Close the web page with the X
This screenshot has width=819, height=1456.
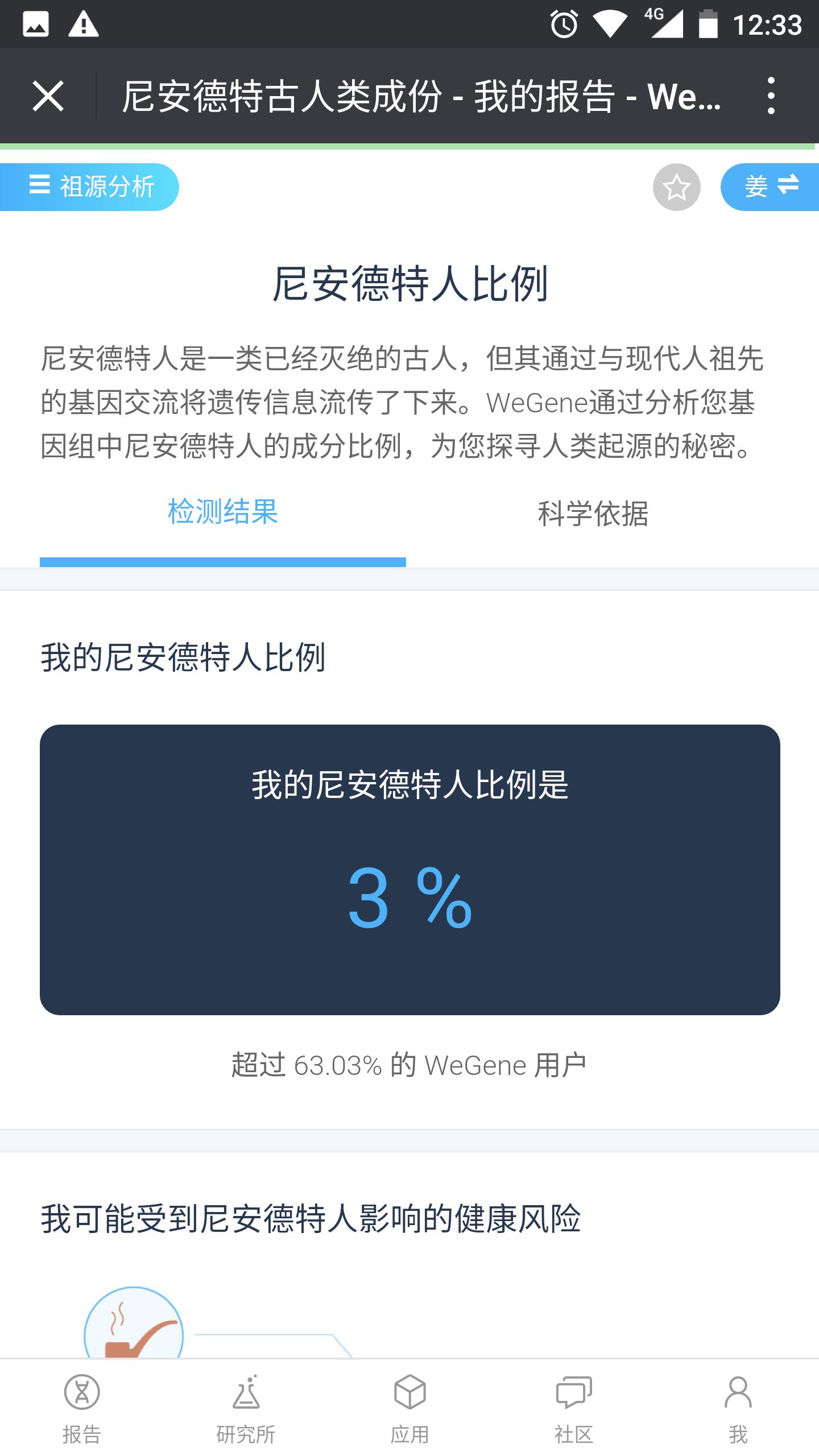click(x=48, y=96)
